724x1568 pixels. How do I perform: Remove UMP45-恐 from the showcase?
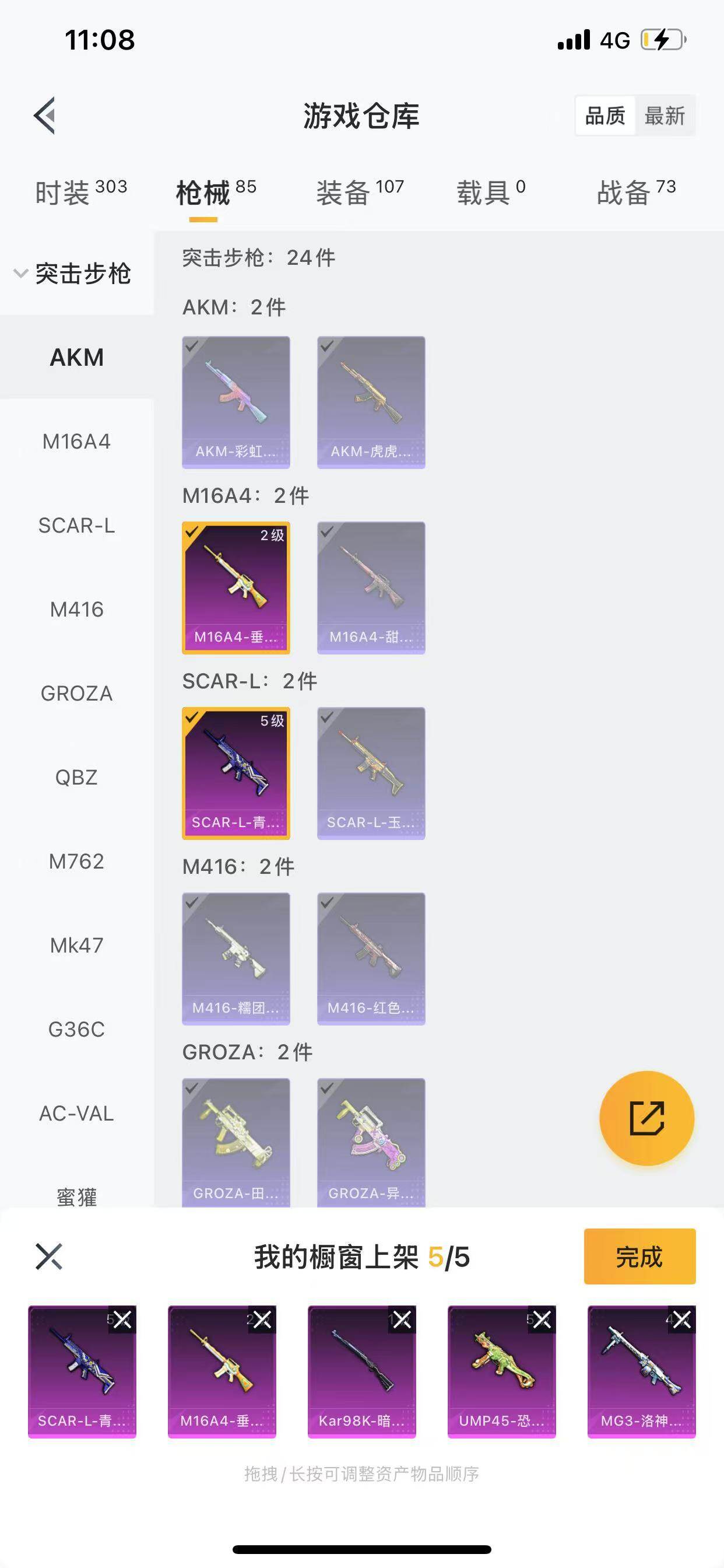[542, 1319]
